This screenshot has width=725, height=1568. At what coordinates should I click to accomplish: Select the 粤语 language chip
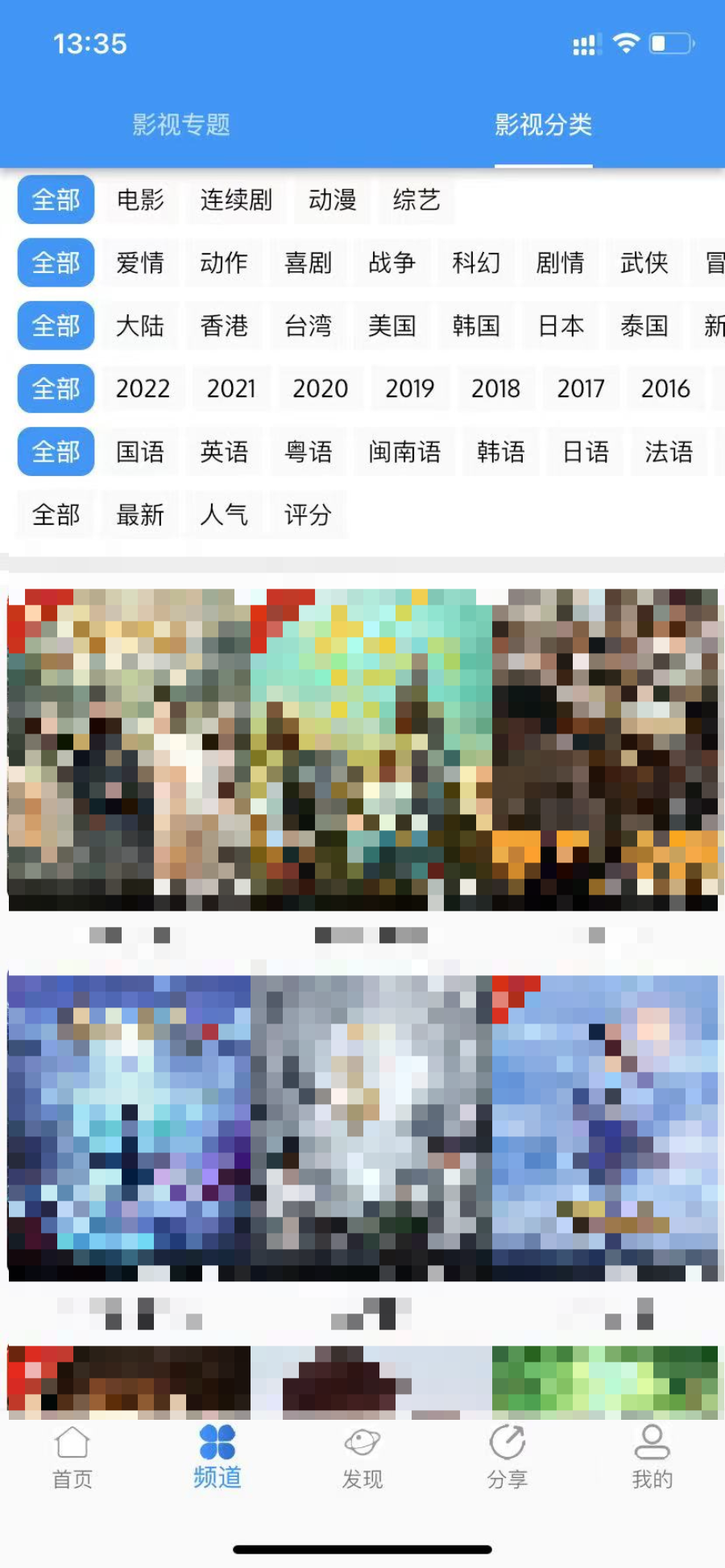coord(308,452)
